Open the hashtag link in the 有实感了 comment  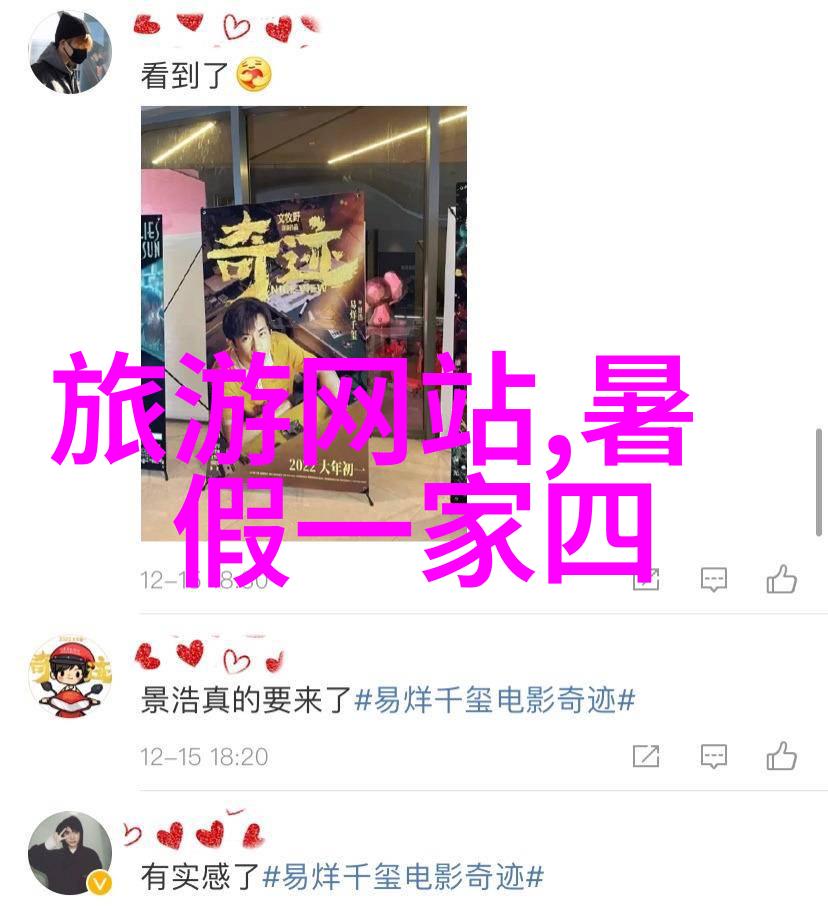pos(403,877)
